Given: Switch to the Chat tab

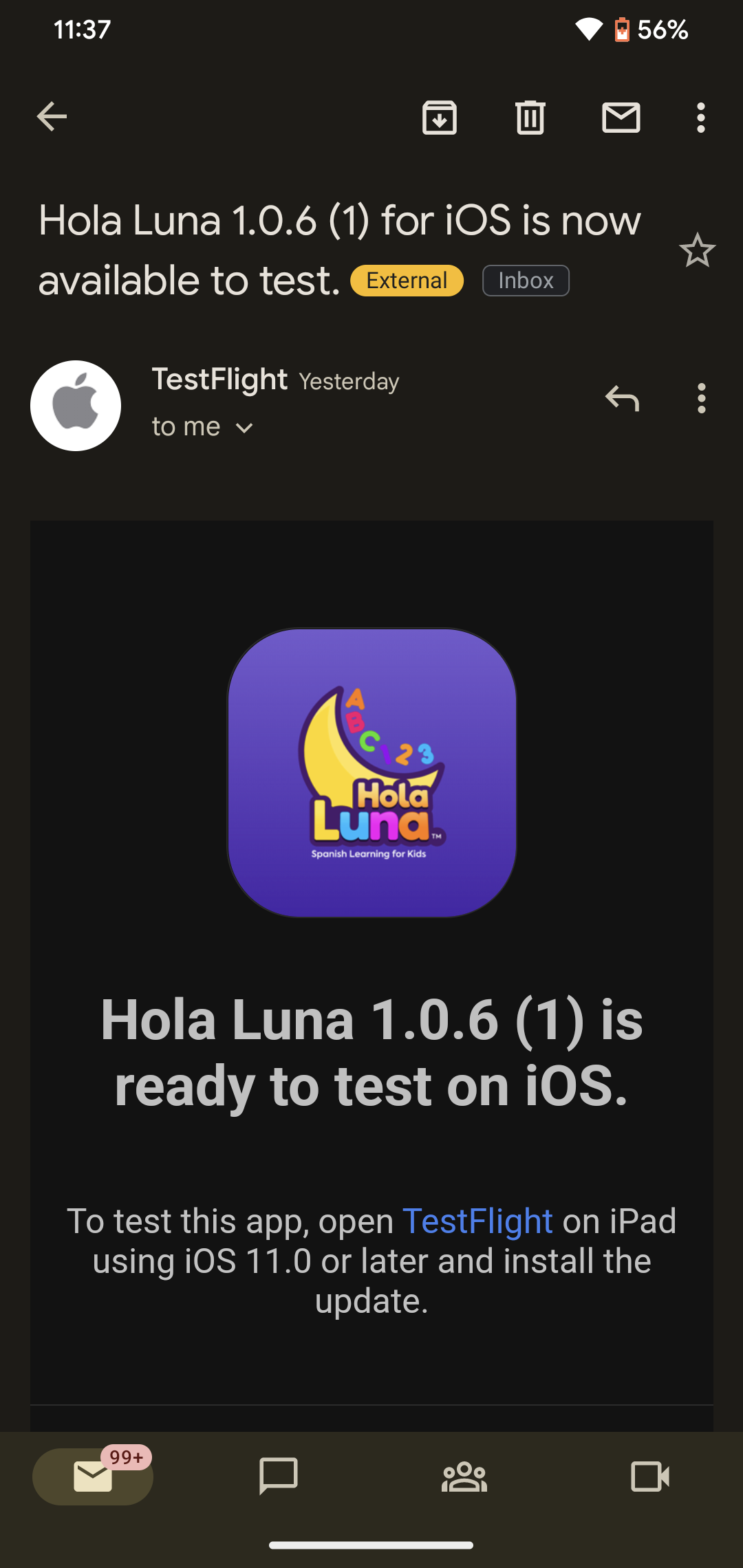Looking at the screenshot, I should [279, 1477].
